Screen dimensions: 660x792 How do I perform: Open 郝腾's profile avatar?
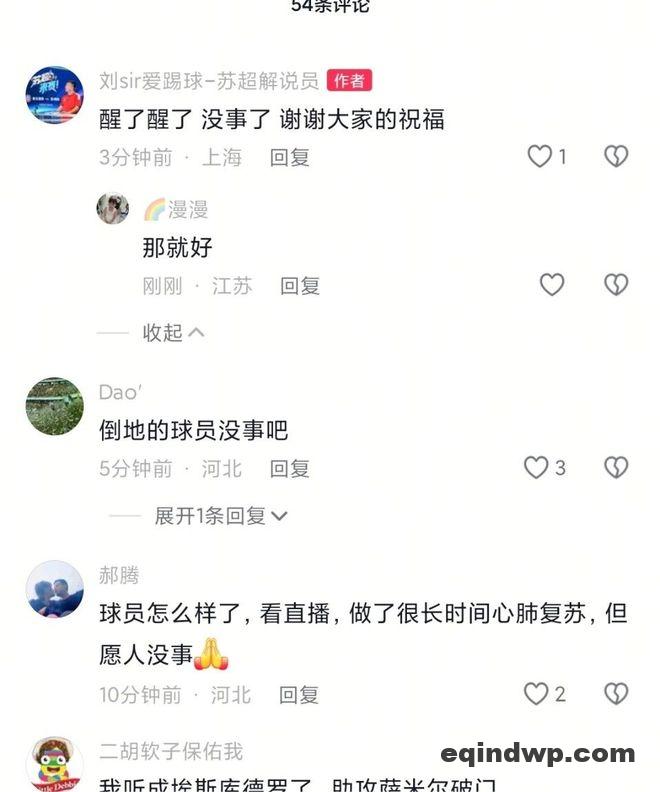point(54,589)
